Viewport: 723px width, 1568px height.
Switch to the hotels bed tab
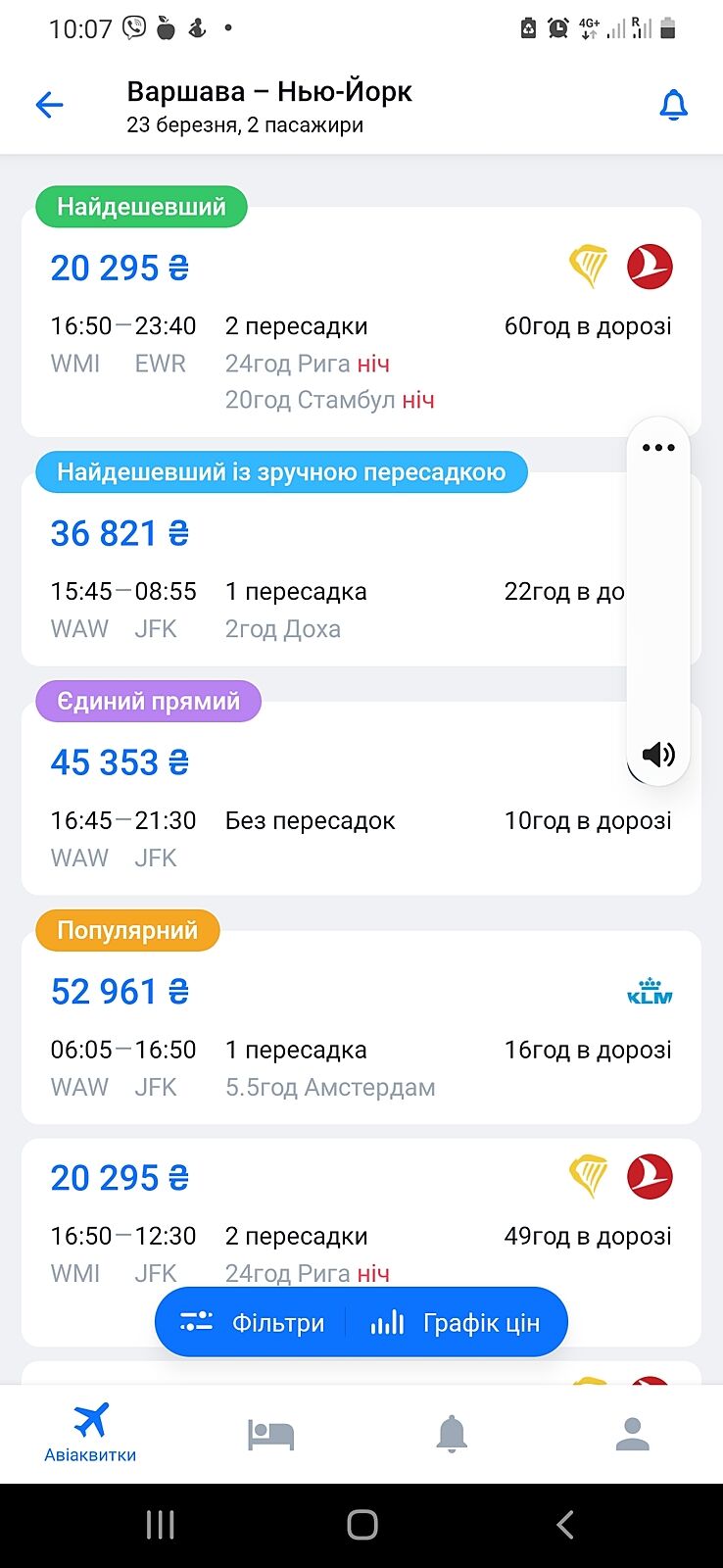(270, 1434)
